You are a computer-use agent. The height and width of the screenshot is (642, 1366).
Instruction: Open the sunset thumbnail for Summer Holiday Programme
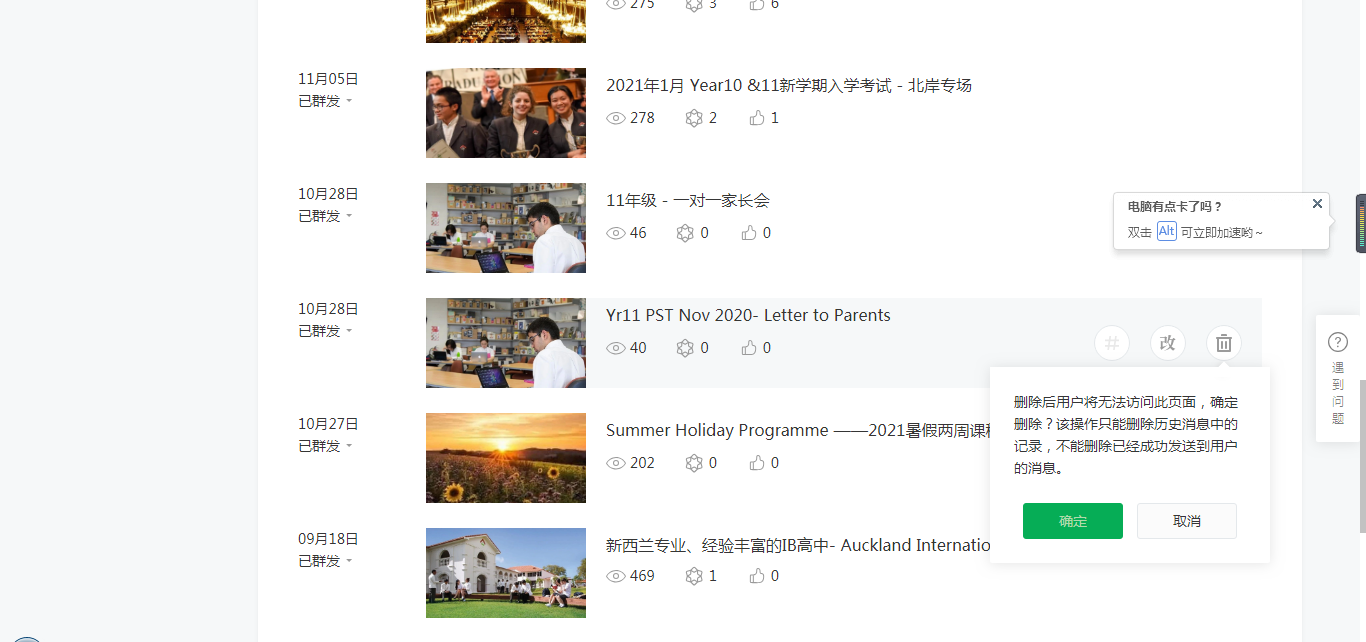point(506,458)
